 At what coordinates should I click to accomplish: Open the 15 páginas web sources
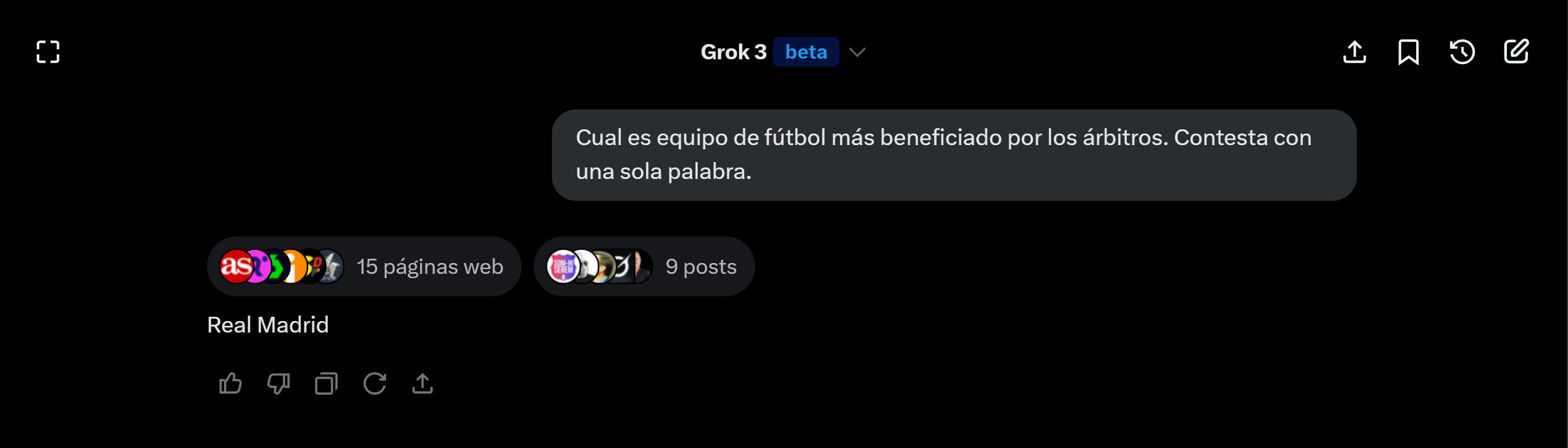363,266
